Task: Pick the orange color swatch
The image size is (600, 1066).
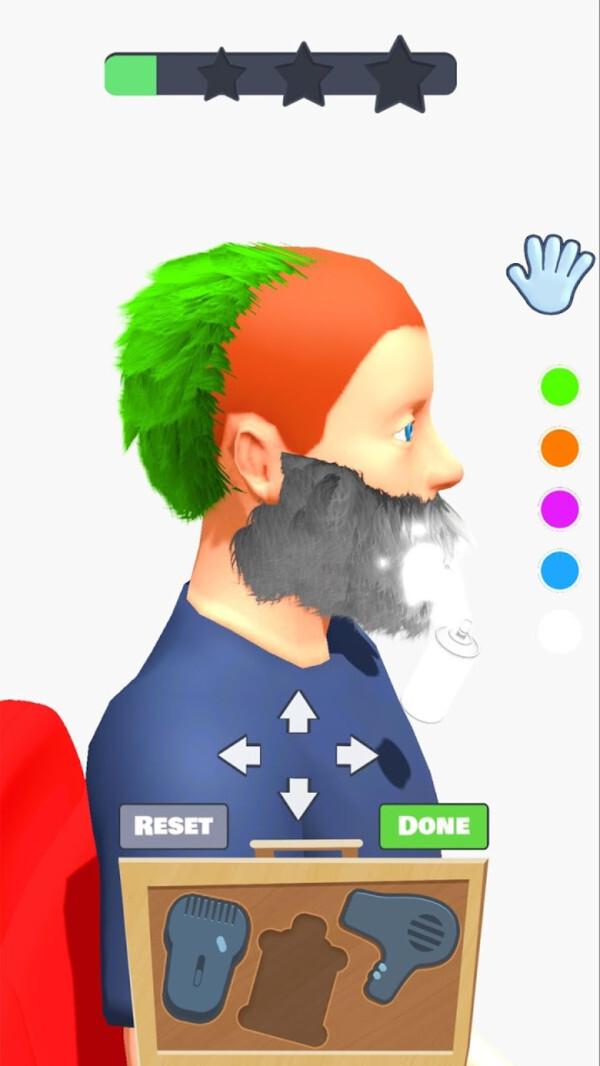Action: [560, 448]
